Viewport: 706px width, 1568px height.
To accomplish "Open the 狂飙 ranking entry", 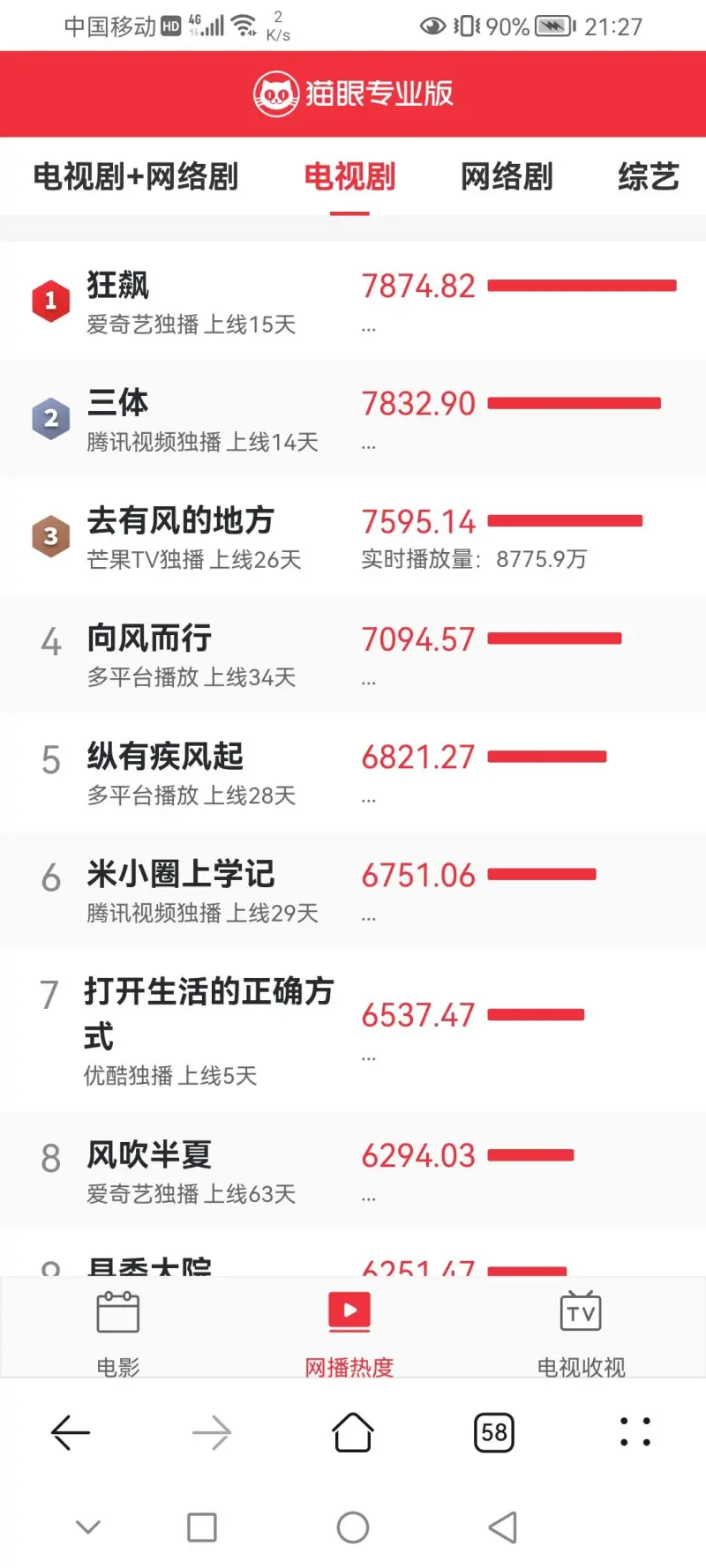I will pos(353,302).
